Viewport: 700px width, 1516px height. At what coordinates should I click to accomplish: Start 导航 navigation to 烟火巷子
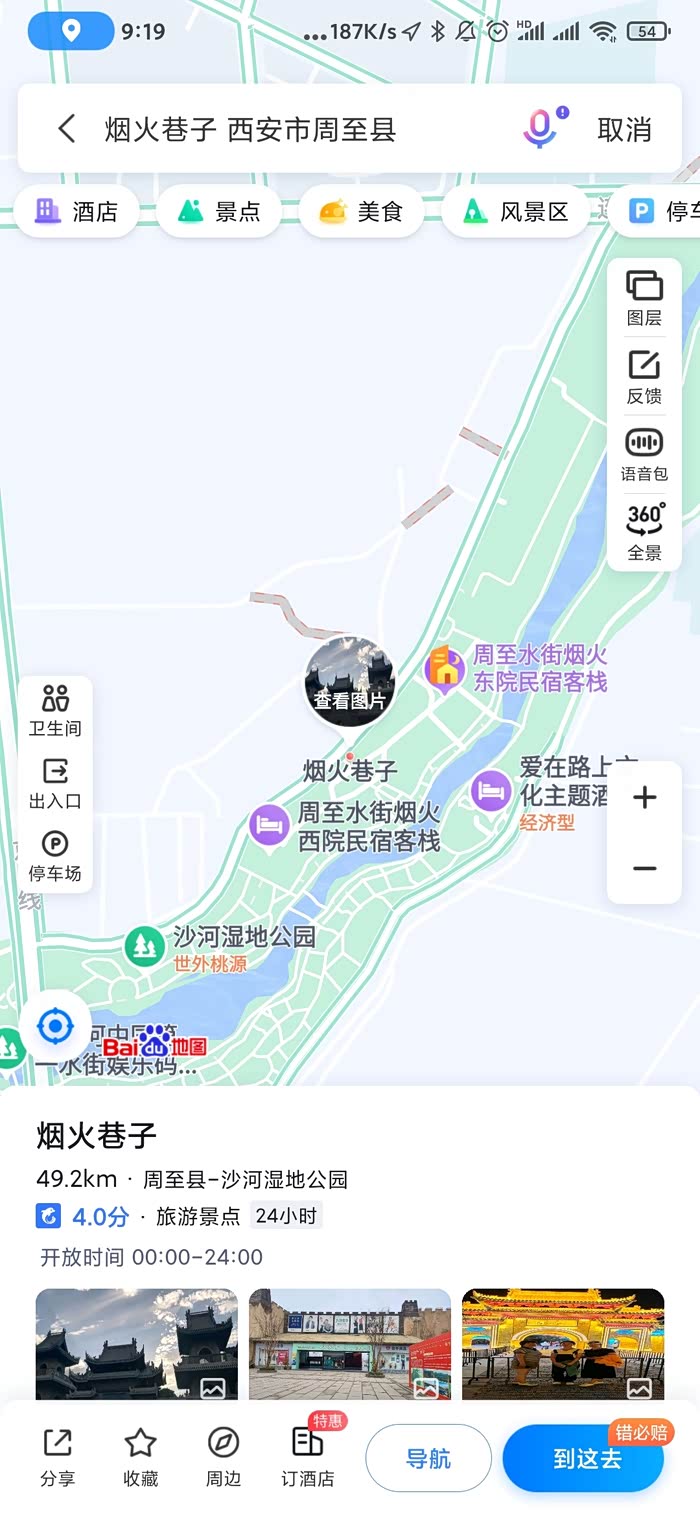(x=428, y=1458)
